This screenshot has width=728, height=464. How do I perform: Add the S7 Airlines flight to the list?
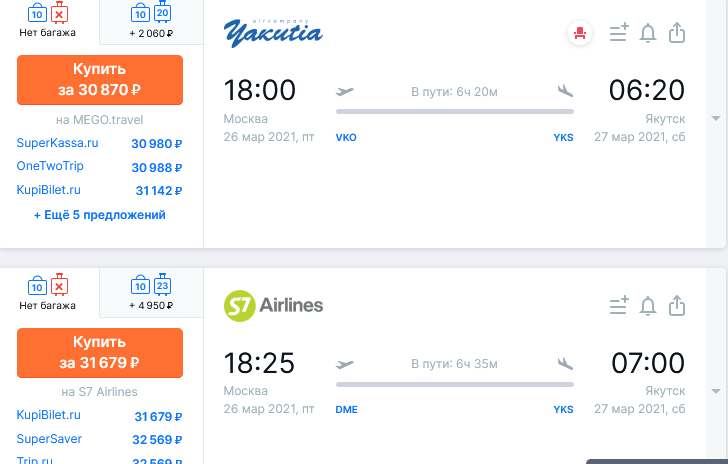pos(619,305)
